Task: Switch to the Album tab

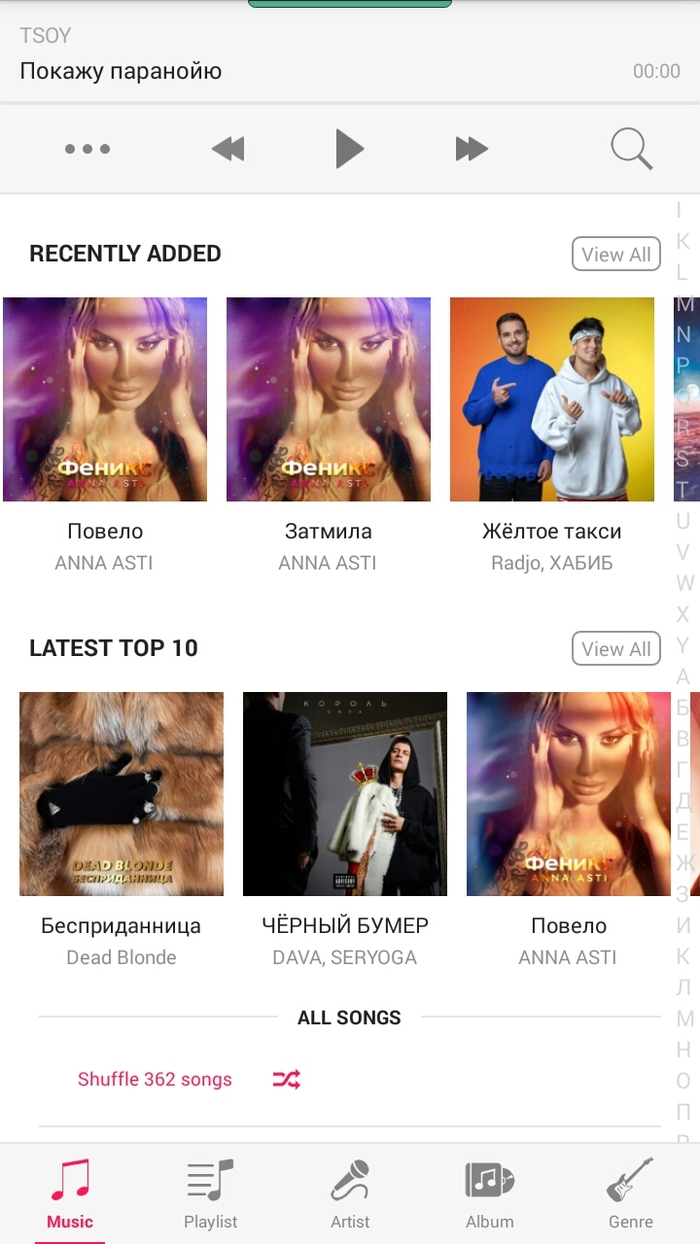Action: (490, 1194)
